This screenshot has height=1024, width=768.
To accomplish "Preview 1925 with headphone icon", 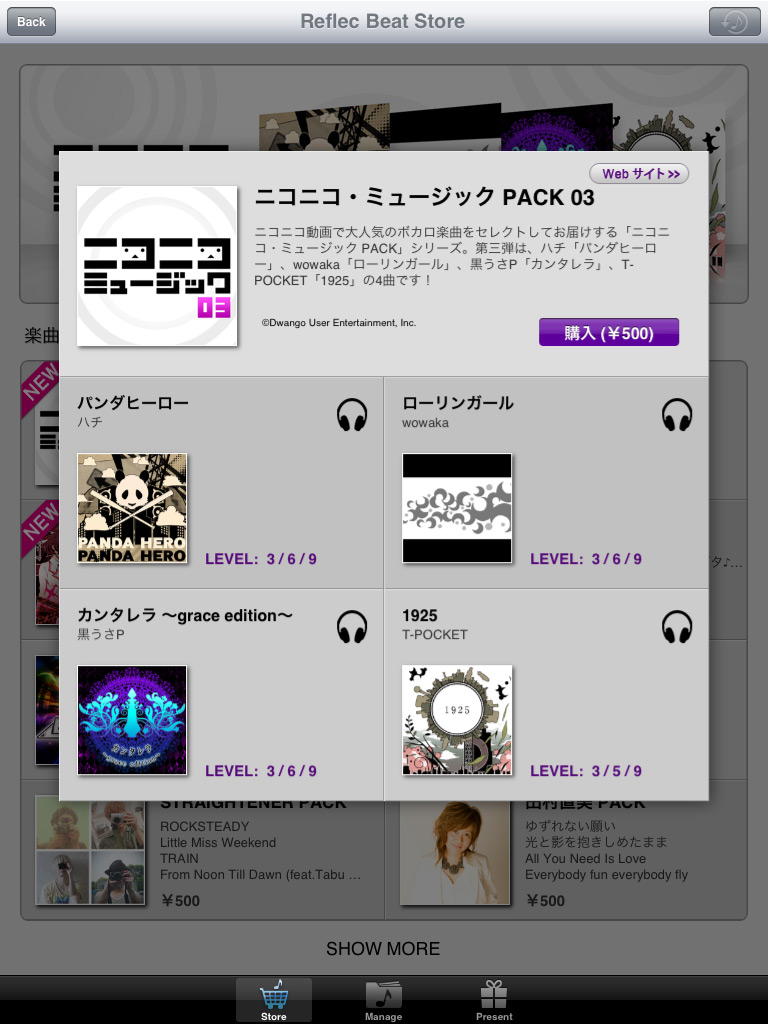I will point(677,627).
